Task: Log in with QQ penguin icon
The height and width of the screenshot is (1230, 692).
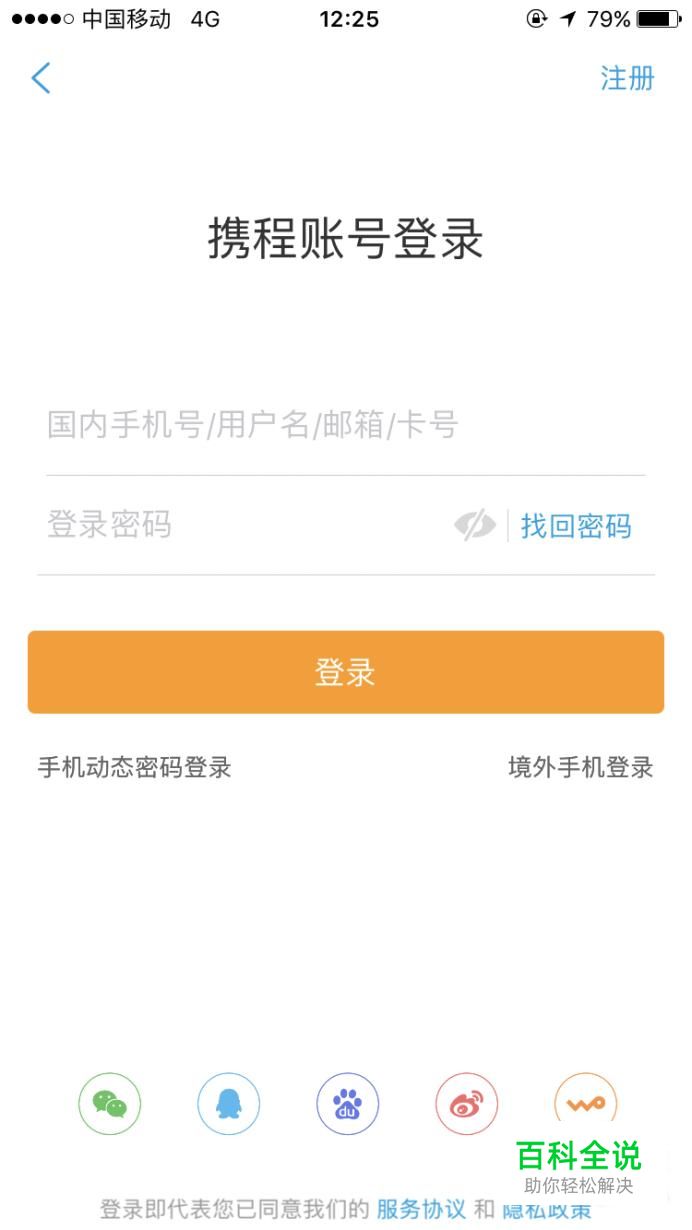Action: (x=229, y=1104)
